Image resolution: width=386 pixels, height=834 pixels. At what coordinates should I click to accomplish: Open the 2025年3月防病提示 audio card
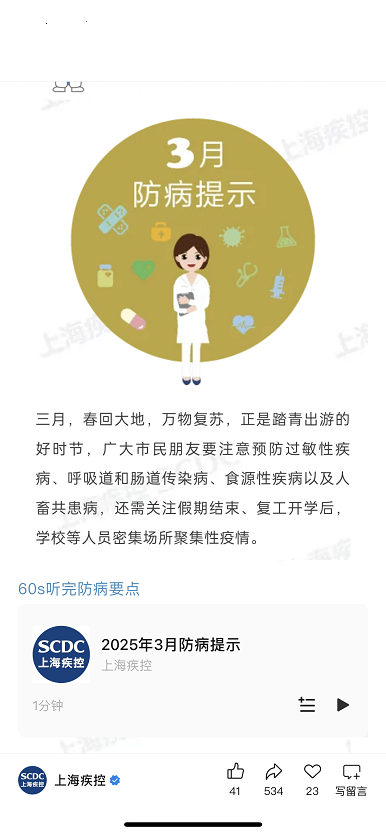(193, 670)
